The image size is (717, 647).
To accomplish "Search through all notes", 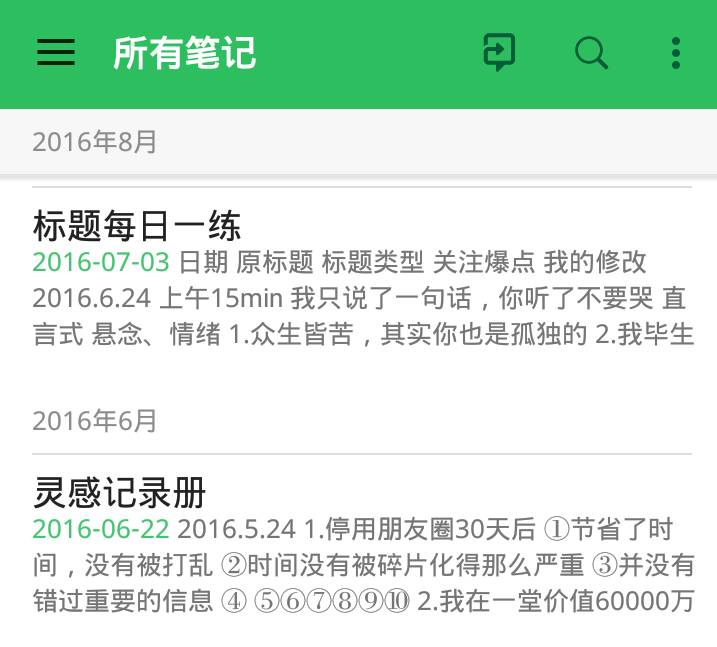I will point(591,52).
